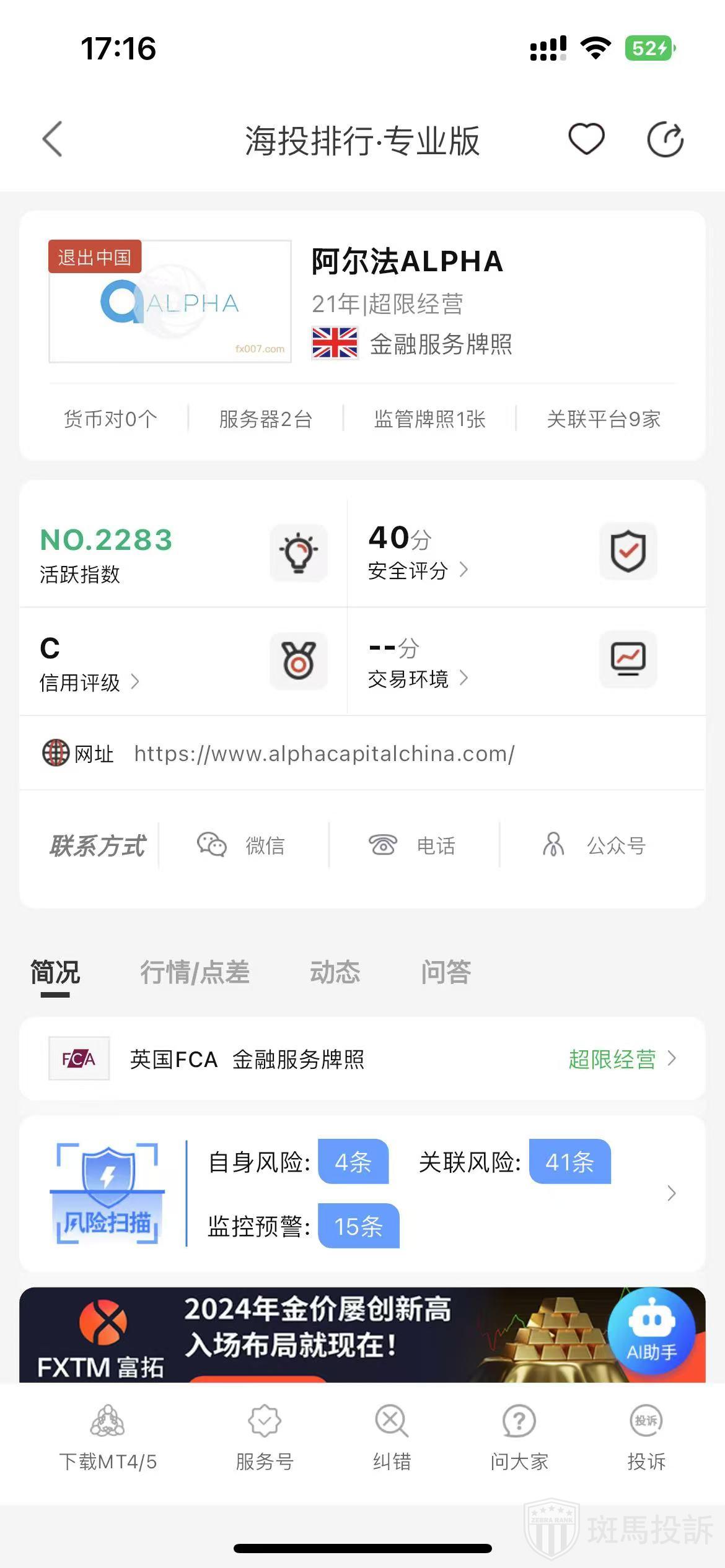Switch to the 动态 tab

335,972
